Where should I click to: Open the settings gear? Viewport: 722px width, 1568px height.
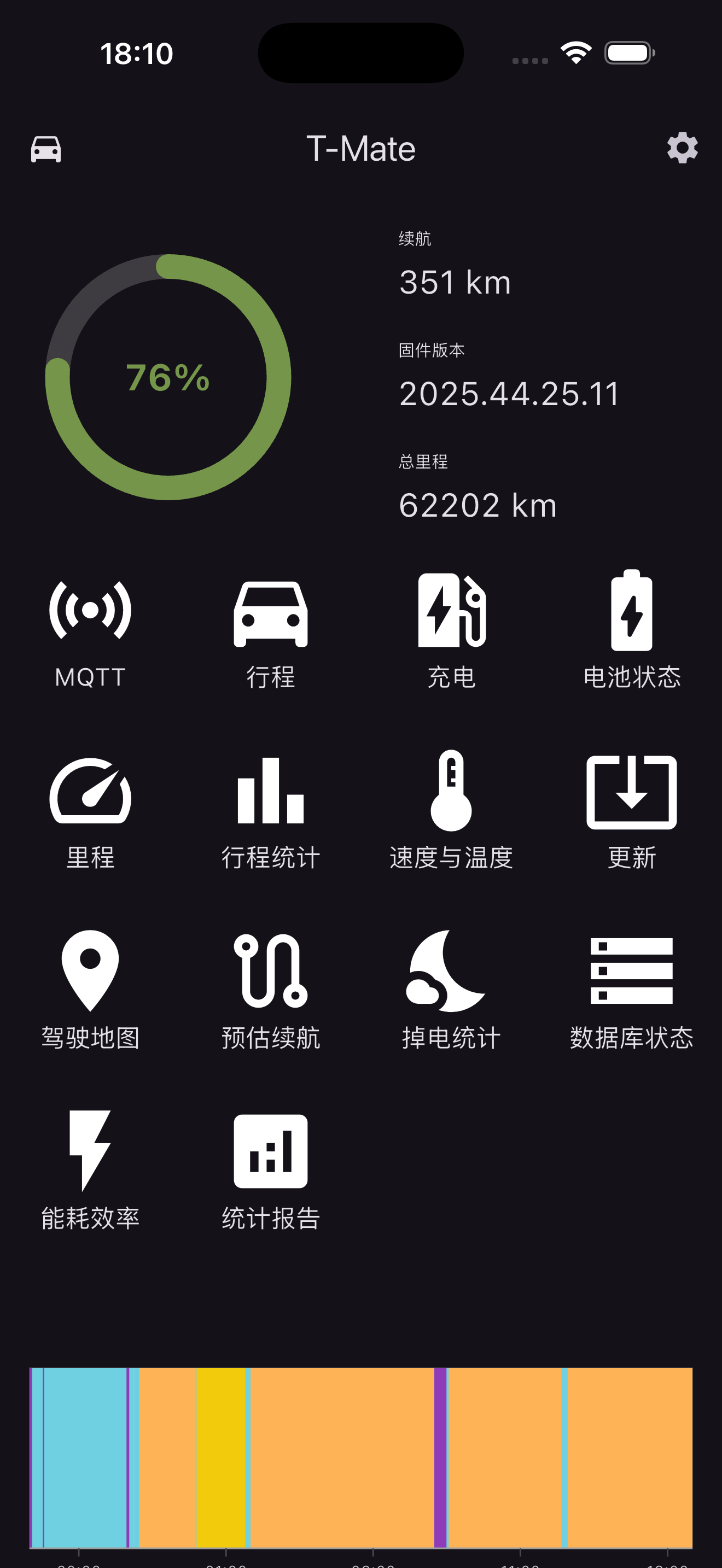pos(682,148)
